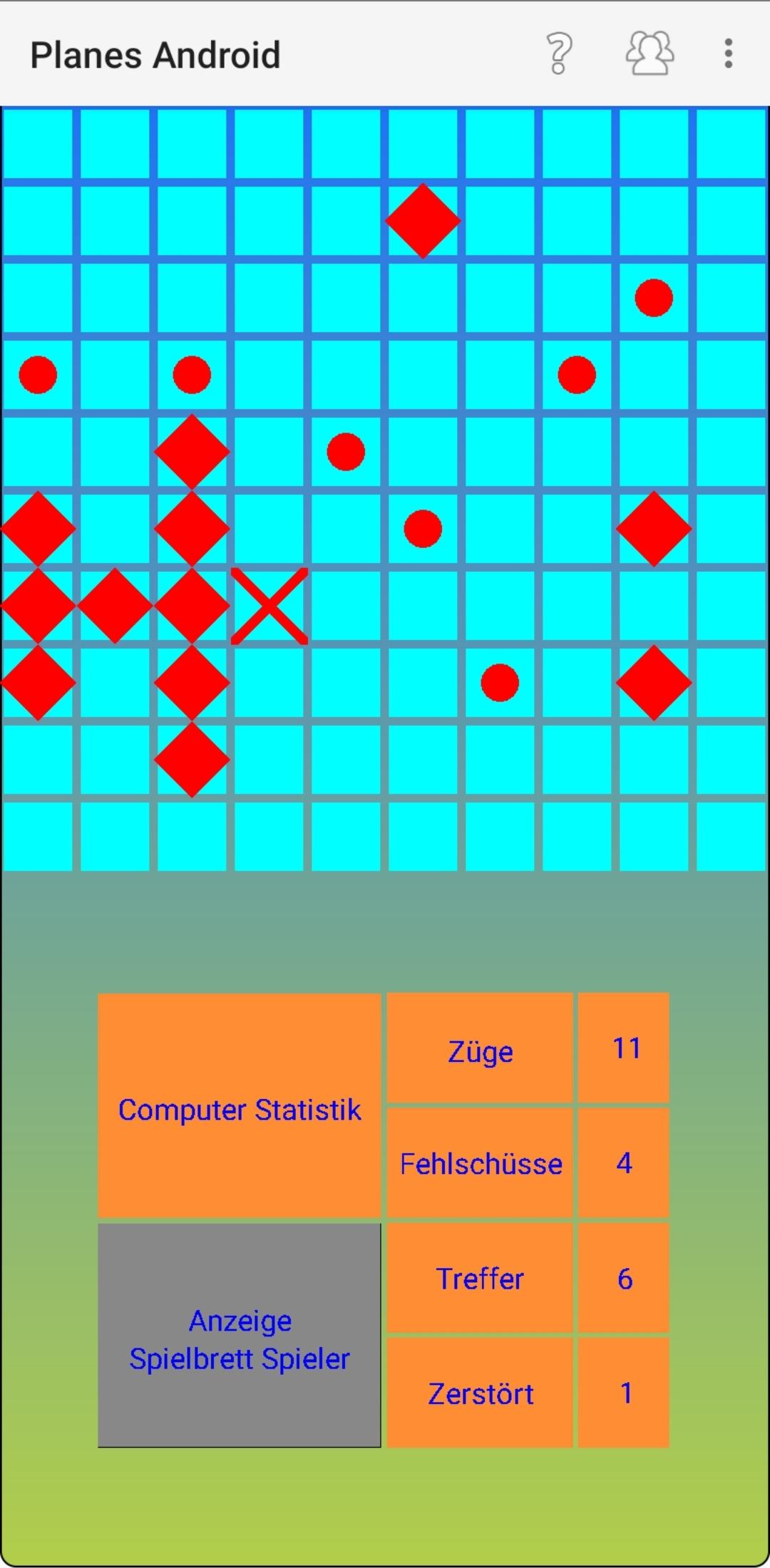Open the three-dot overflow menu
The height and width of the screenshot is (1568, 770).
coord(728,53)
